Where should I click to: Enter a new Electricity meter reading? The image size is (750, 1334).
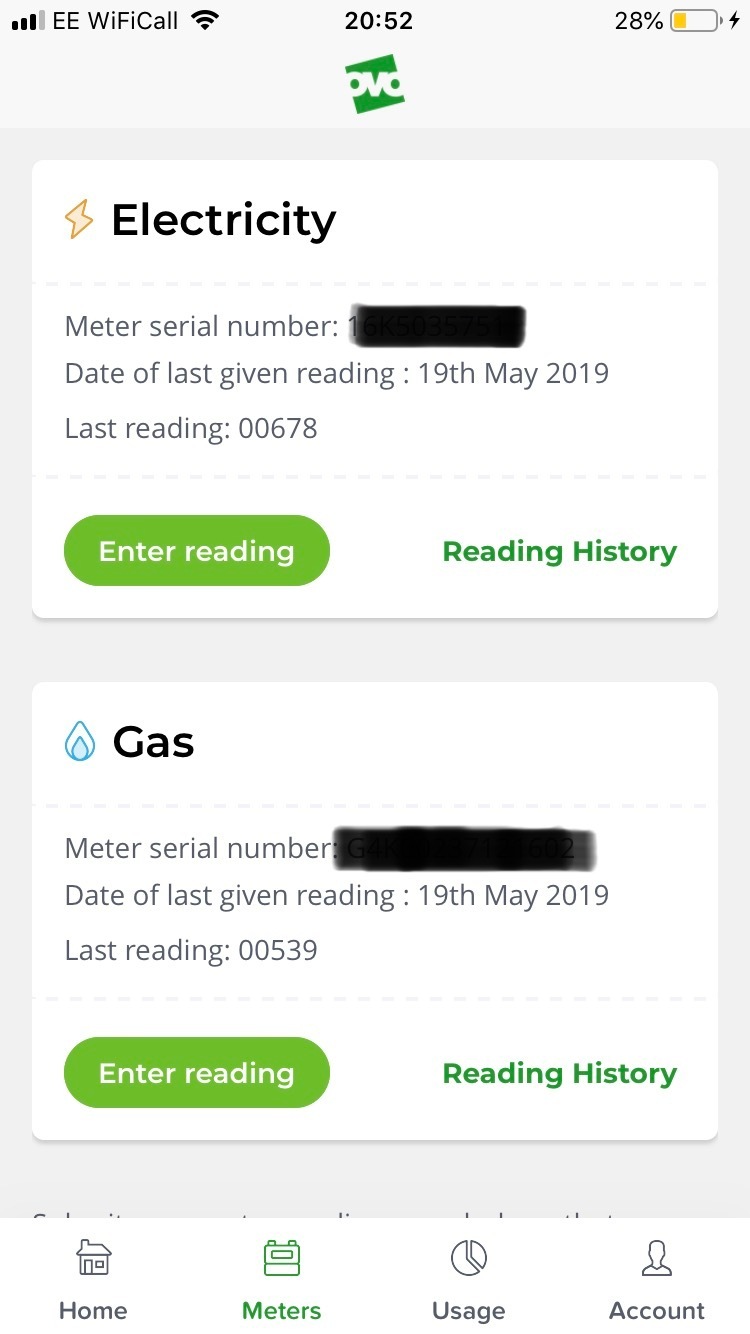point(197,551)
